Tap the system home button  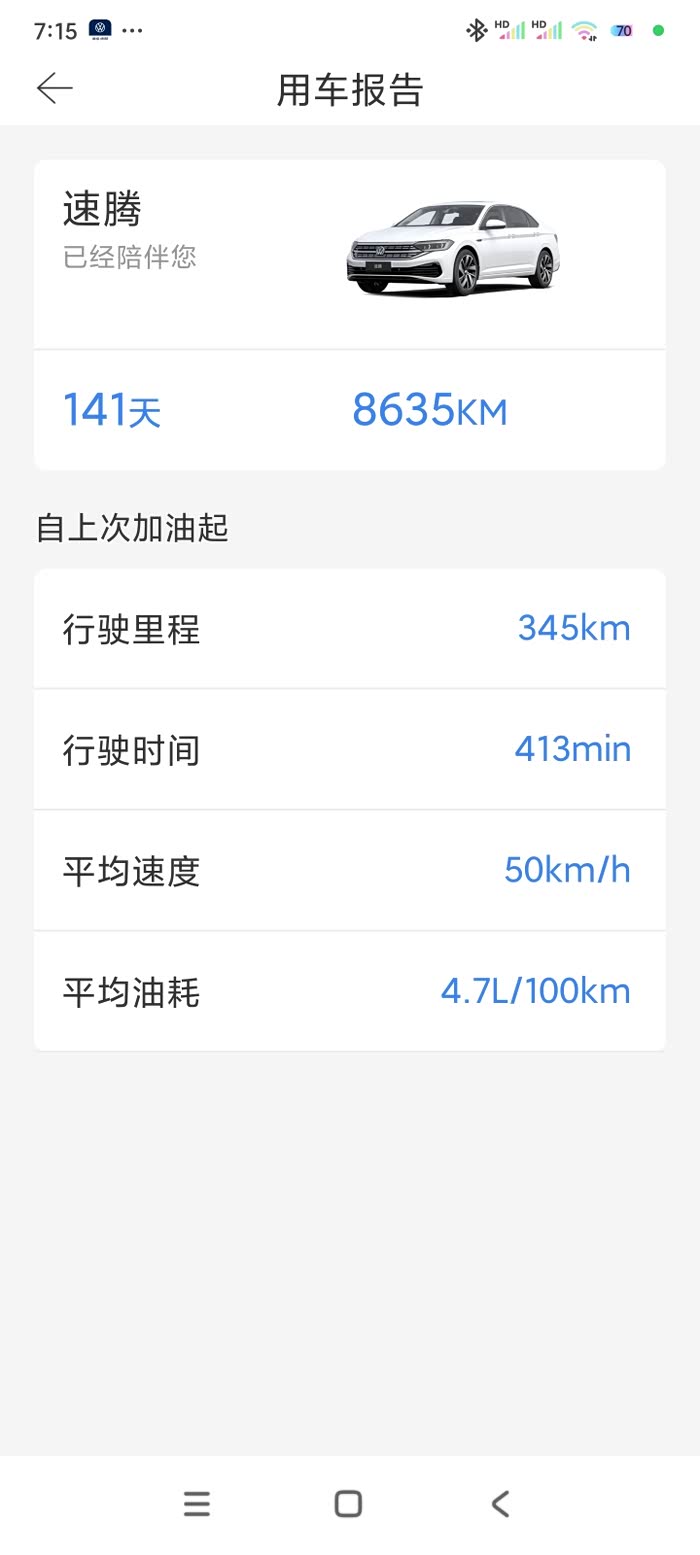pyautogui.click(x=348, y=1503)
